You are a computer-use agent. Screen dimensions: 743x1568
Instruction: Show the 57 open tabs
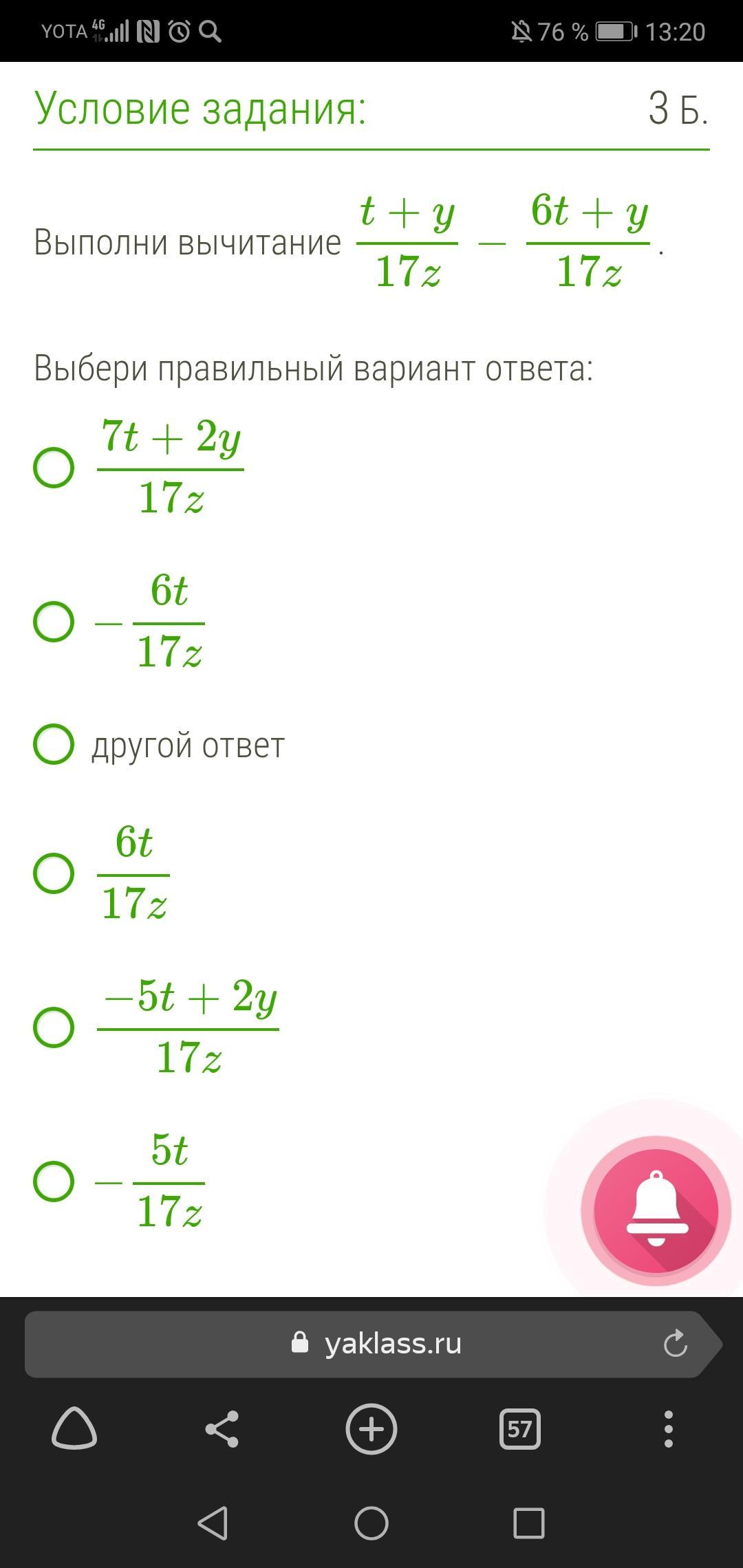[519, 1429]
